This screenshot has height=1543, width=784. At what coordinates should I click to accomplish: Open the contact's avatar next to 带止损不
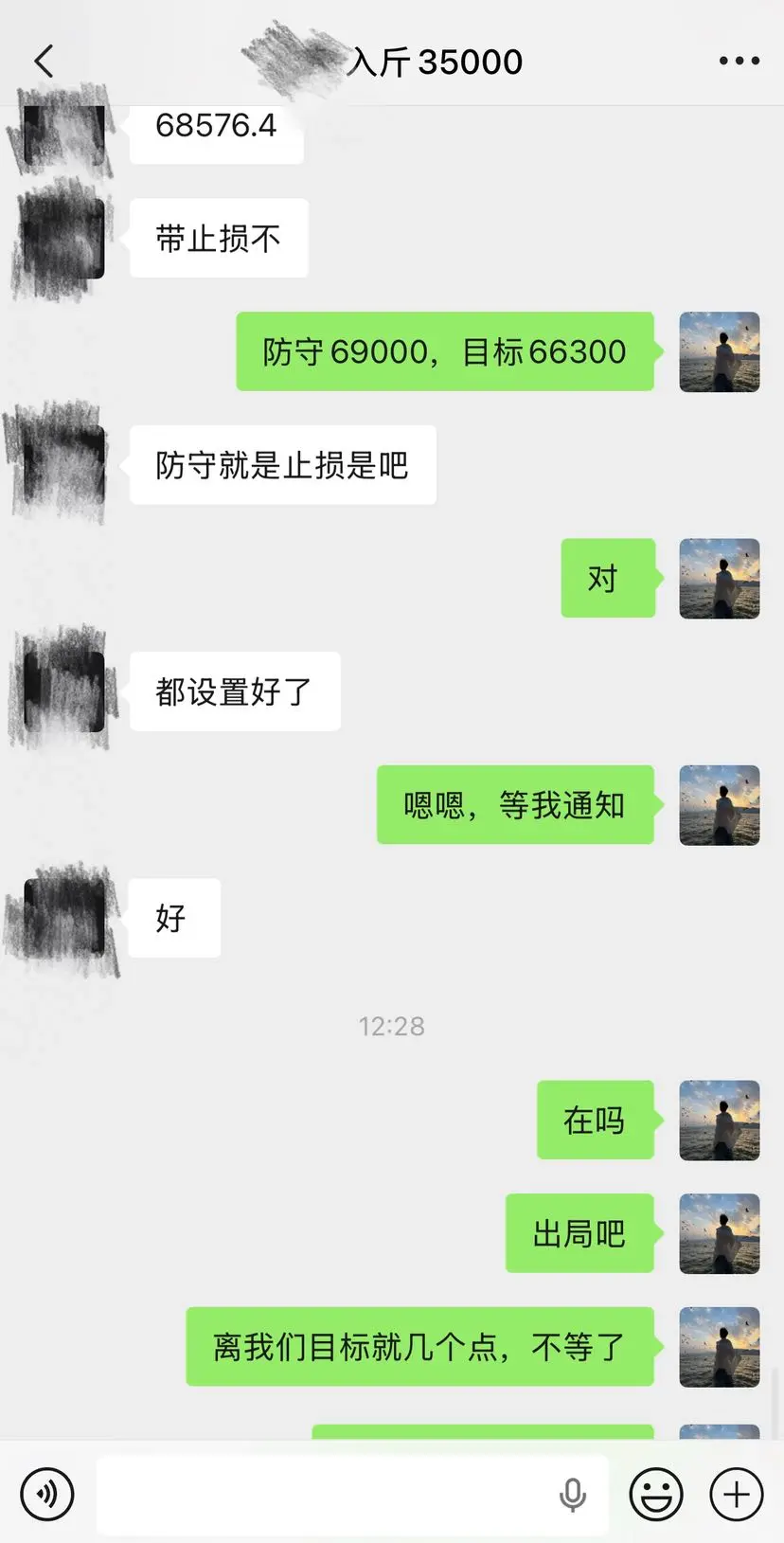click(x=62, y=239)
